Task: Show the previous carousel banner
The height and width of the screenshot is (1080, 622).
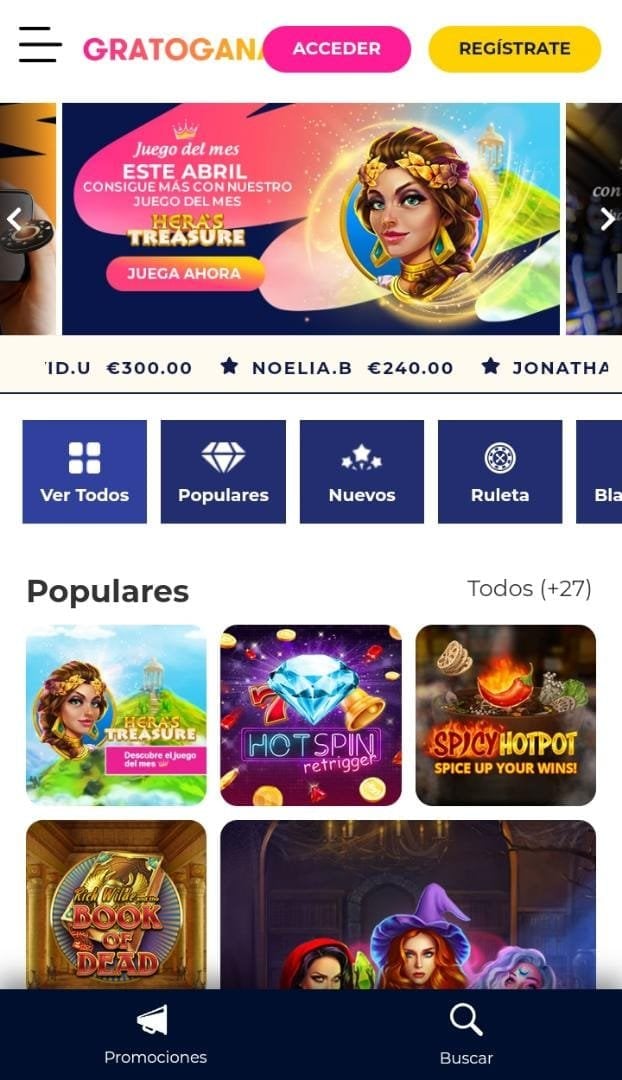Action: tap(14, 219)
